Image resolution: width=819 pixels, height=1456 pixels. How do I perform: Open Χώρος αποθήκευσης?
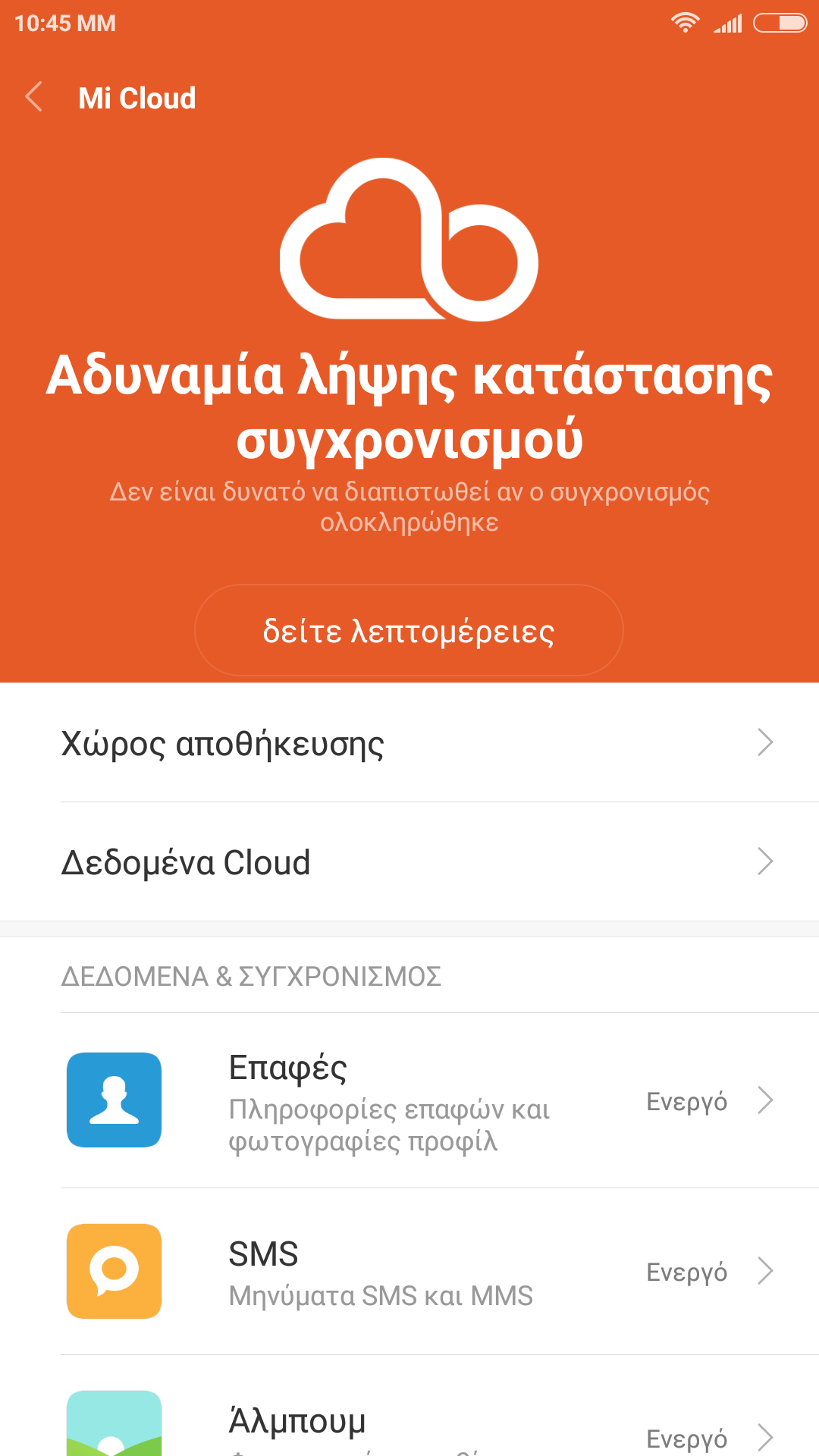[409, 743]
